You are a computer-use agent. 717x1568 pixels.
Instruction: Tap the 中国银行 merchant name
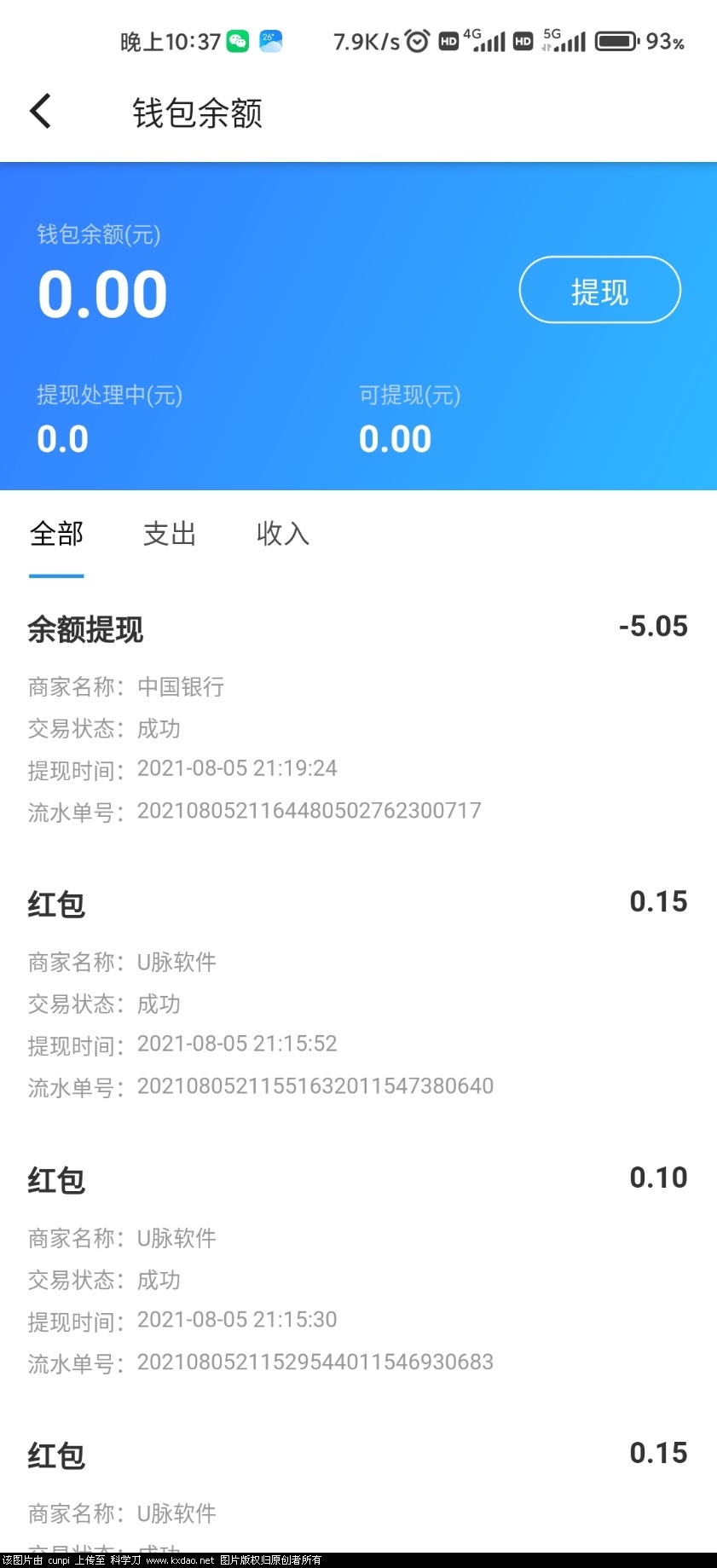[181, 686]
